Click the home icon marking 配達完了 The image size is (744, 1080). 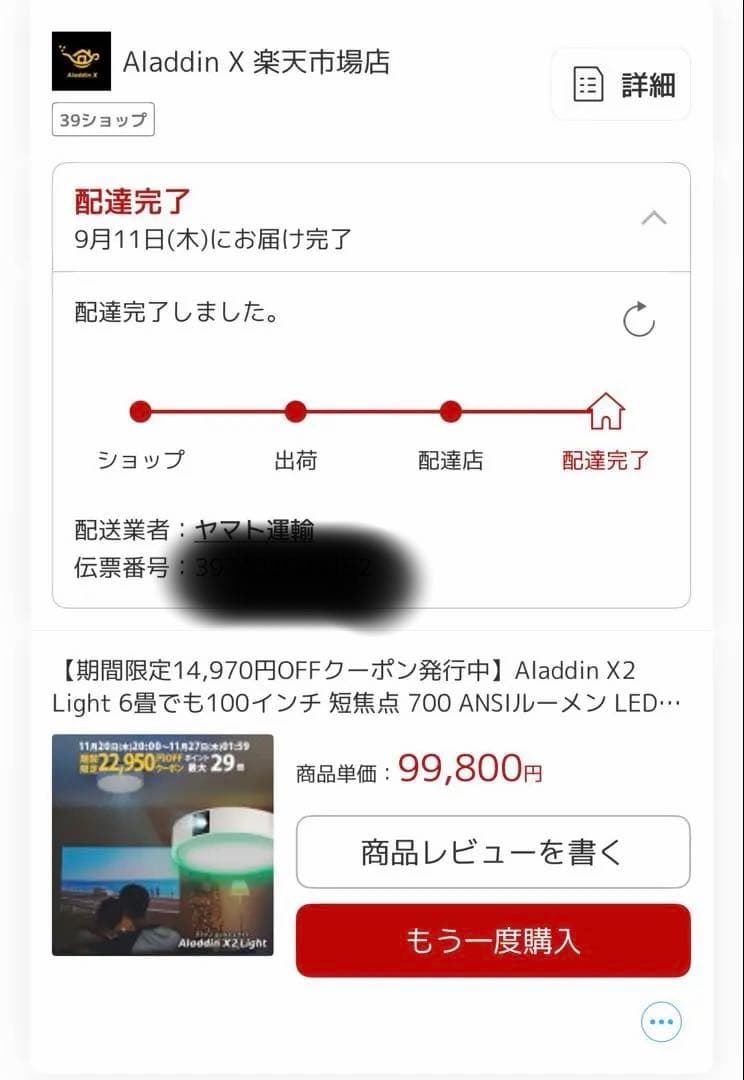pos(606,409)
